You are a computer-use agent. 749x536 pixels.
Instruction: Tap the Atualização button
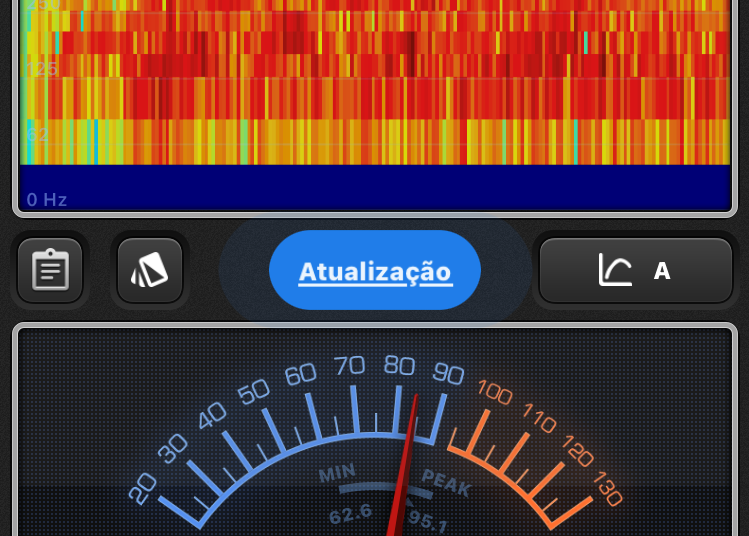[x=375, y=271]
